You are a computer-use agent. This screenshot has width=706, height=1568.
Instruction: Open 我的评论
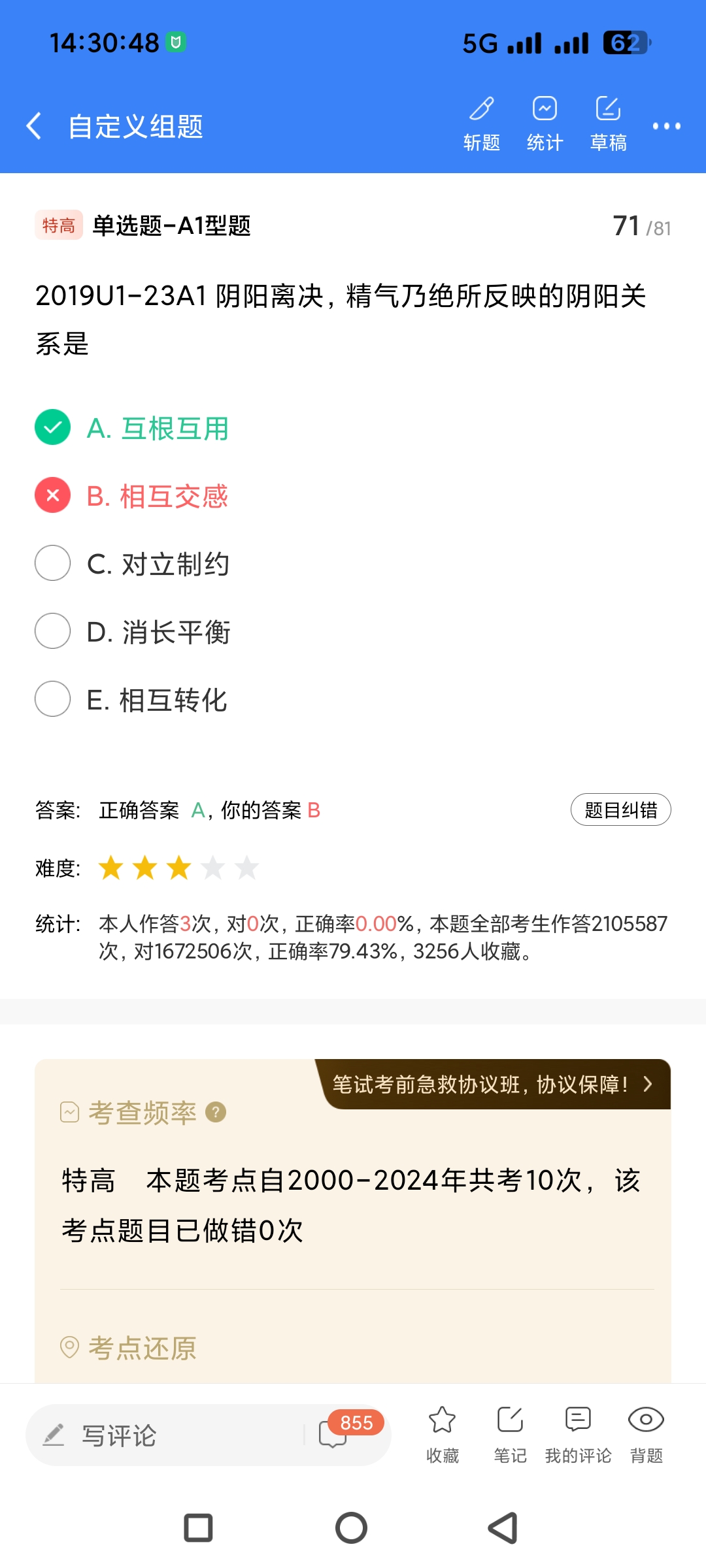click(x=578, y=1433)
